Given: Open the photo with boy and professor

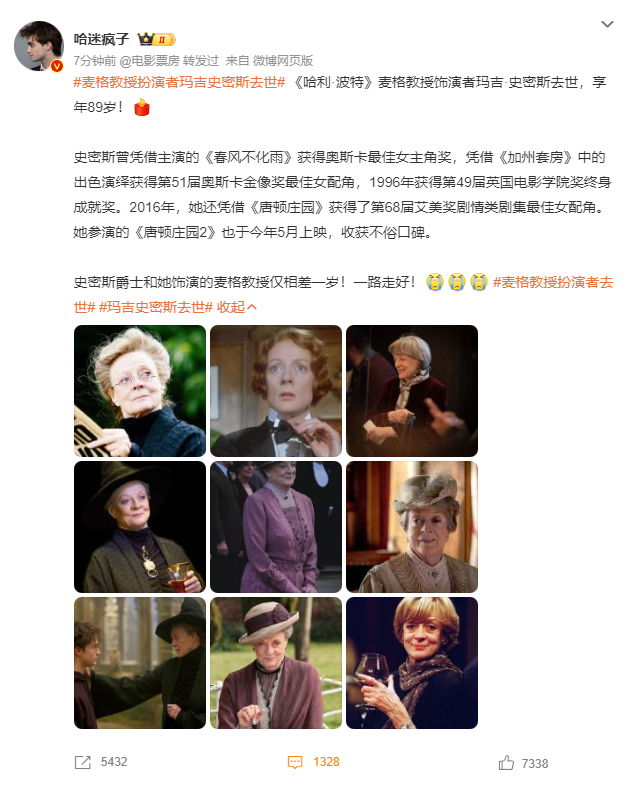Looking at the screenshot, I should click(x=140, y=663).
